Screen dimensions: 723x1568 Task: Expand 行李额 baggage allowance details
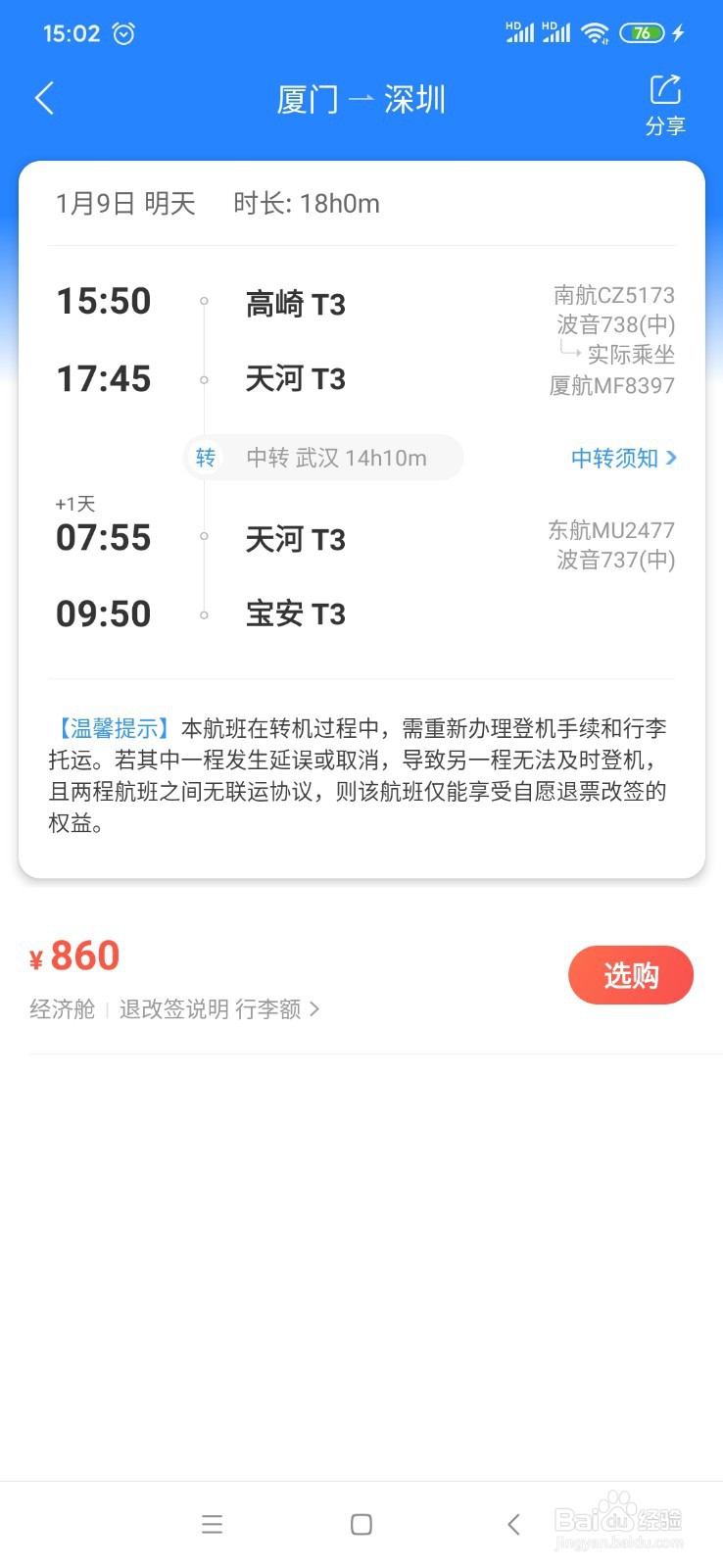(269, 1008)
